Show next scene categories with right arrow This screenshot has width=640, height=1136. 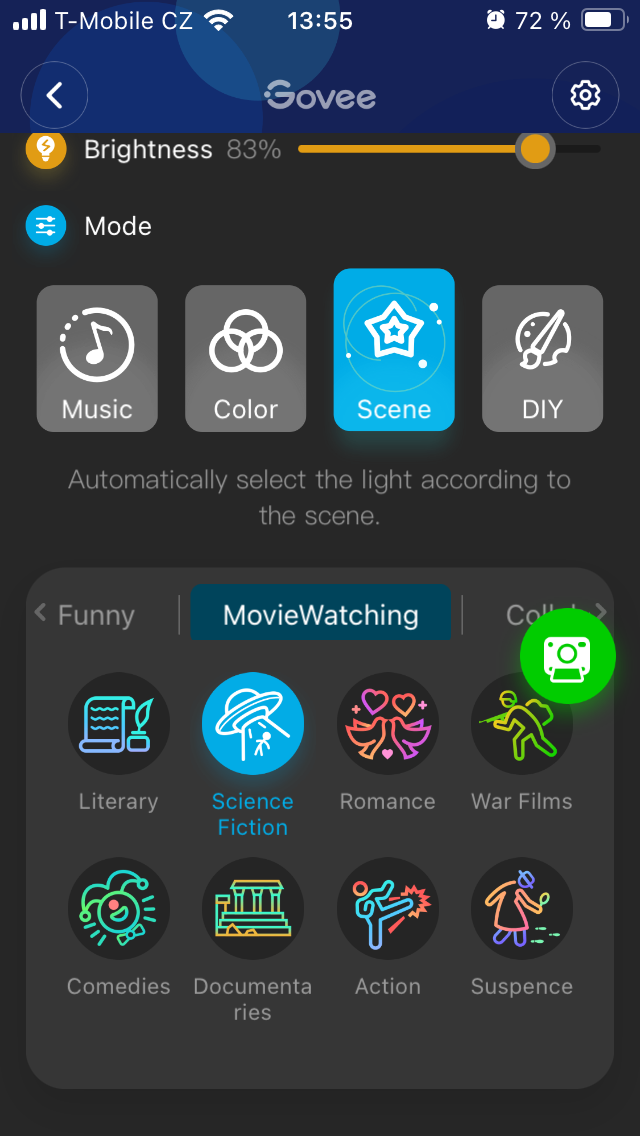point(601,611)
